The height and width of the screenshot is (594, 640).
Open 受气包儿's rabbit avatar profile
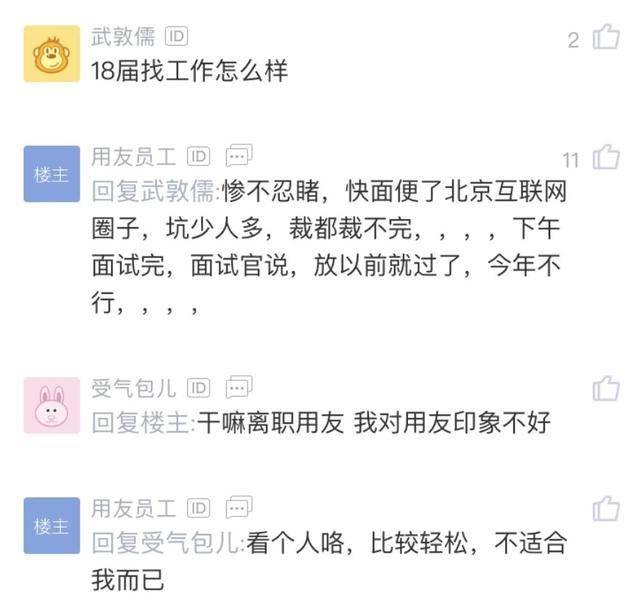pyautogui.click(x=51, y=404)
